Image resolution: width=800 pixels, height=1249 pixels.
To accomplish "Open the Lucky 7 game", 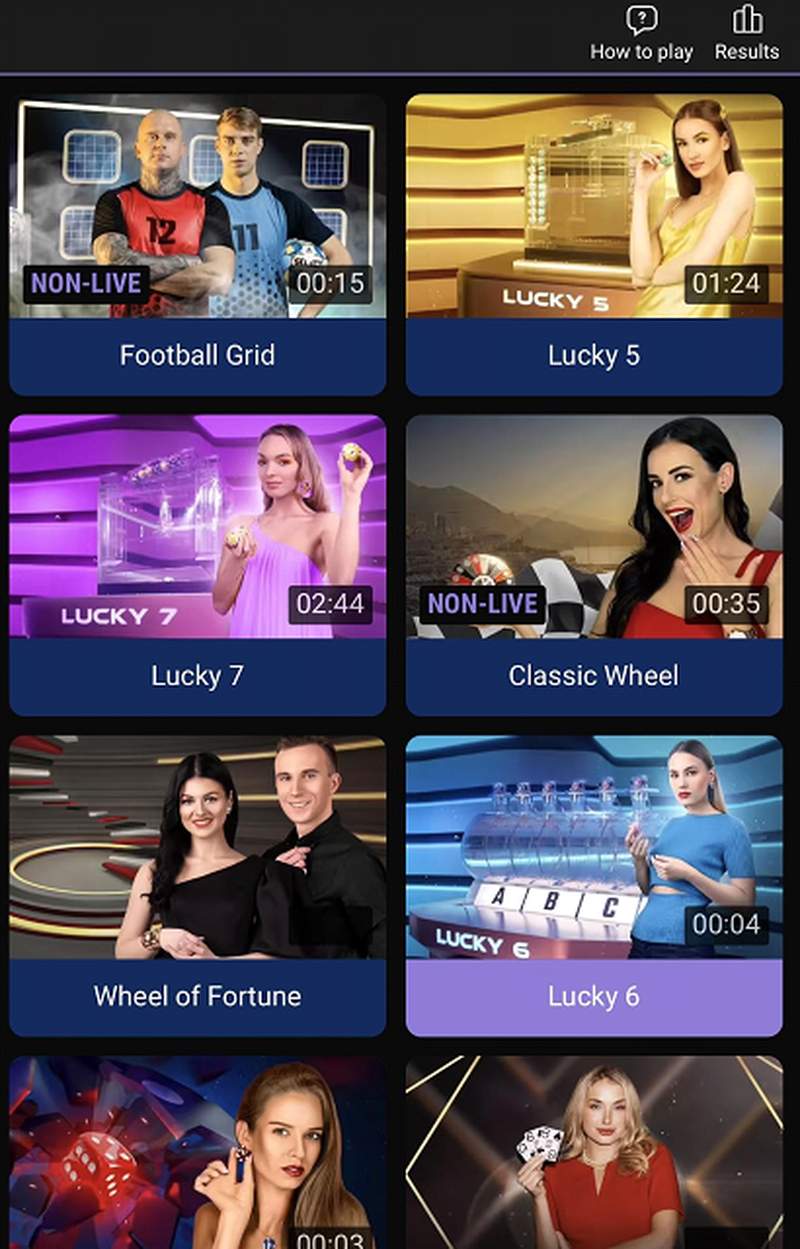I will pyautogui.click(x=197, y=528).
